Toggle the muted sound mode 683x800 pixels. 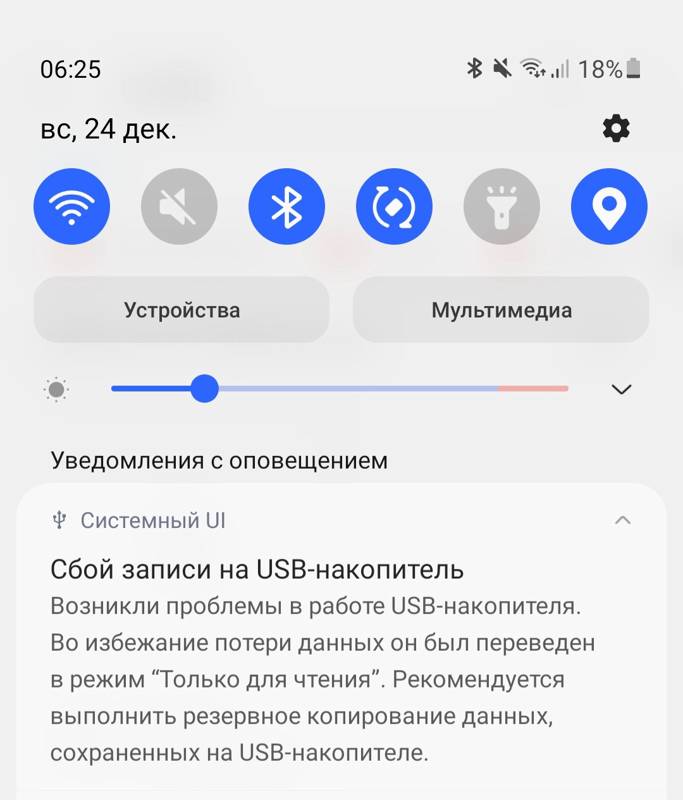[179, 207]
